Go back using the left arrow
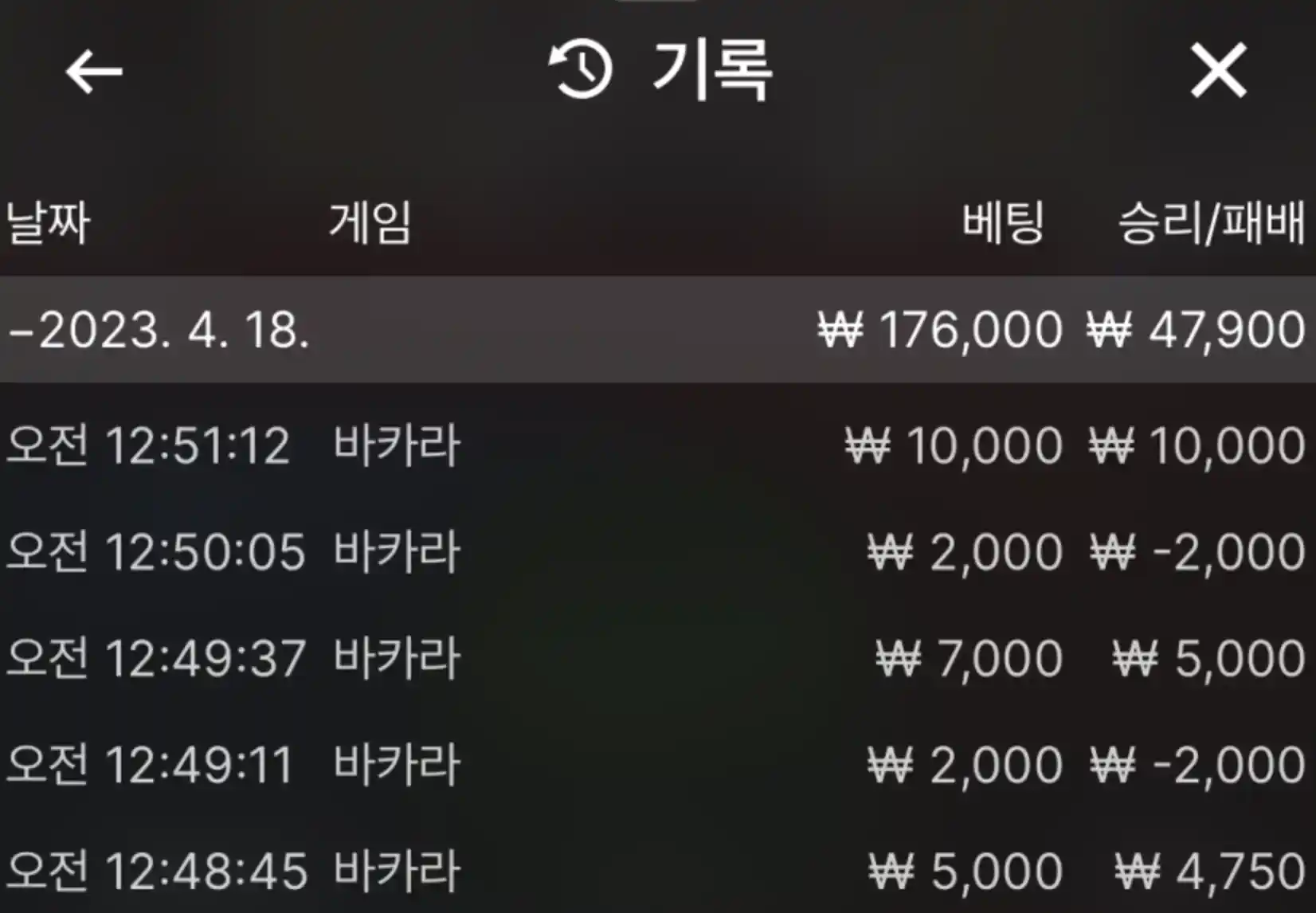The image size is (1316, 913). pos(94,72)
